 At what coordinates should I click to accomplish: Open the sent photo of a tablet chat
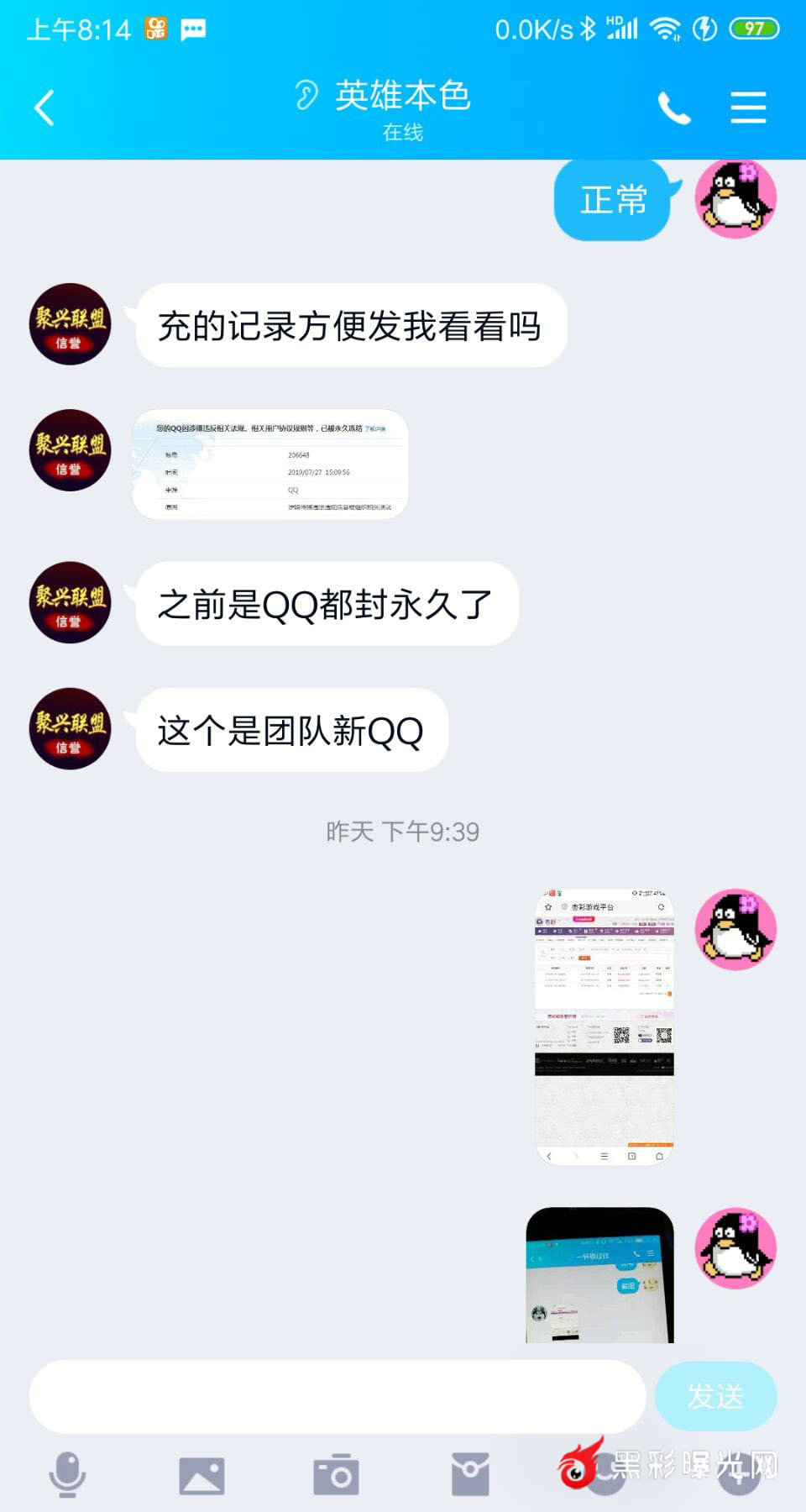599,1275
